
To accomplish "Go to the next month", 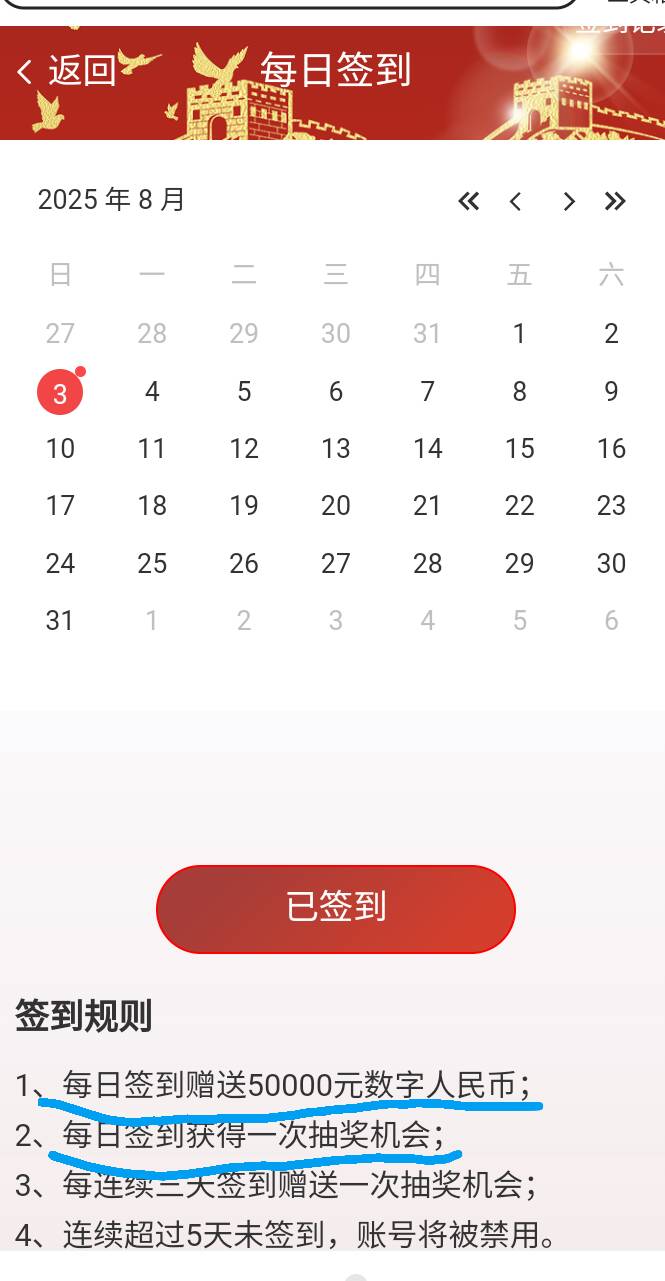I will [568, 201].
